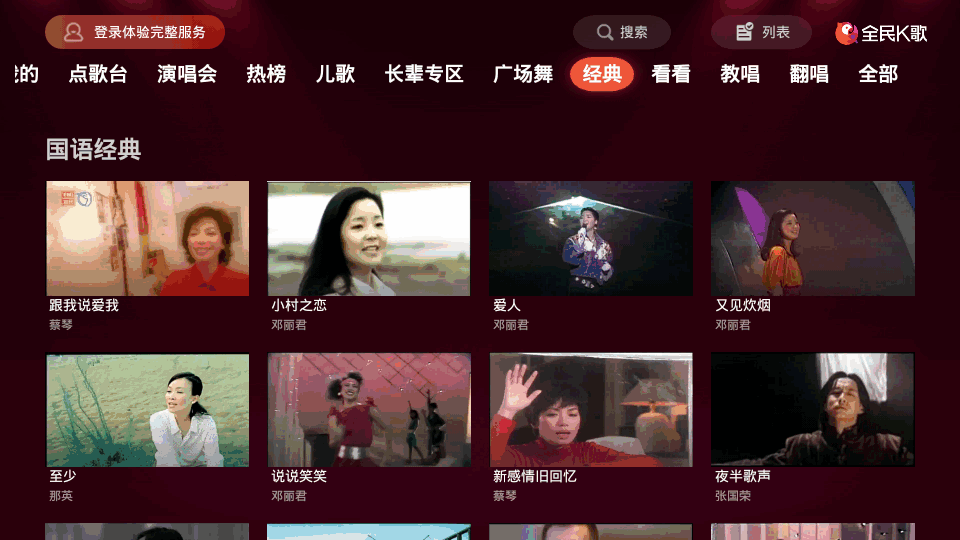
Task: Open the 列表 song list
Action: point(761,32)
